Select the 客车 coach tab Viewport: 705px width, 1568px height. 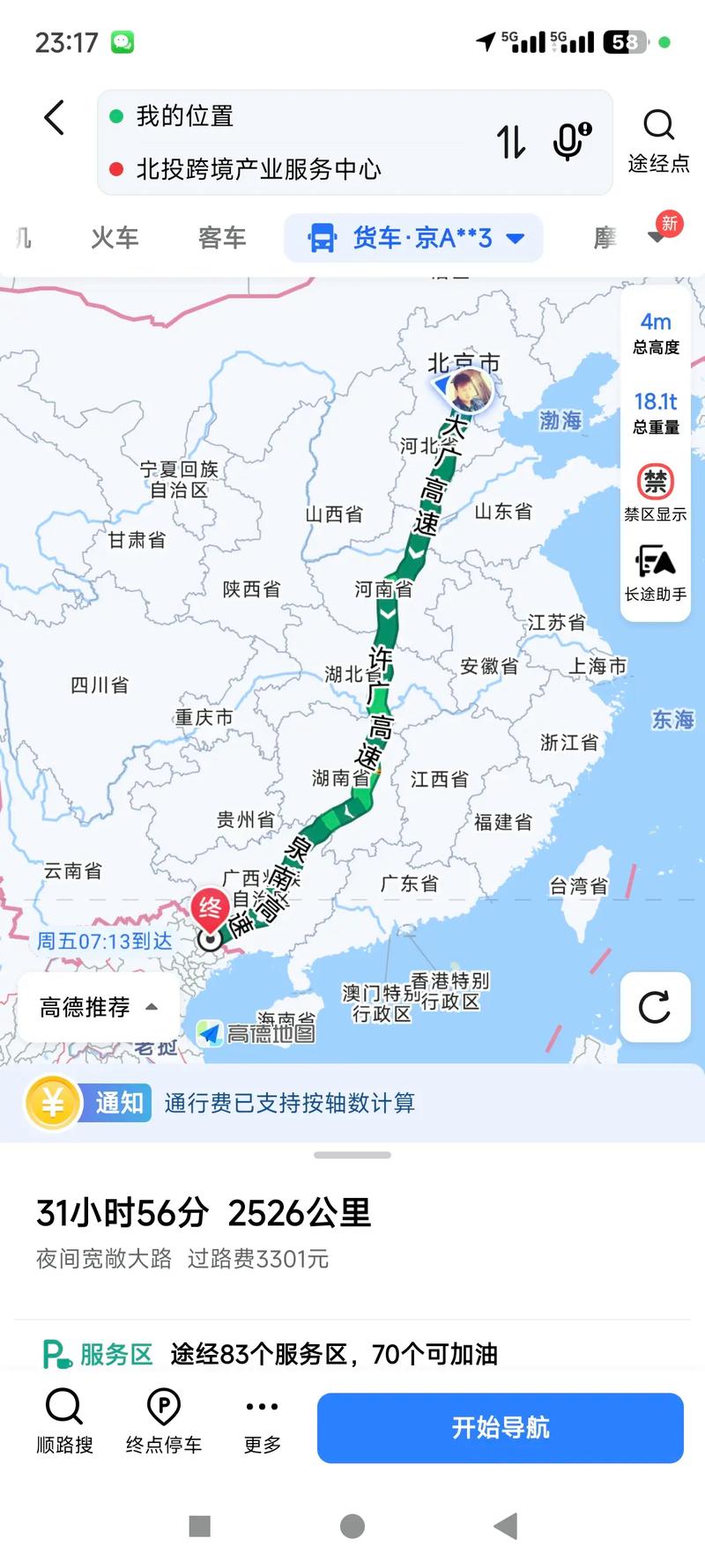[x=220, y=237]
